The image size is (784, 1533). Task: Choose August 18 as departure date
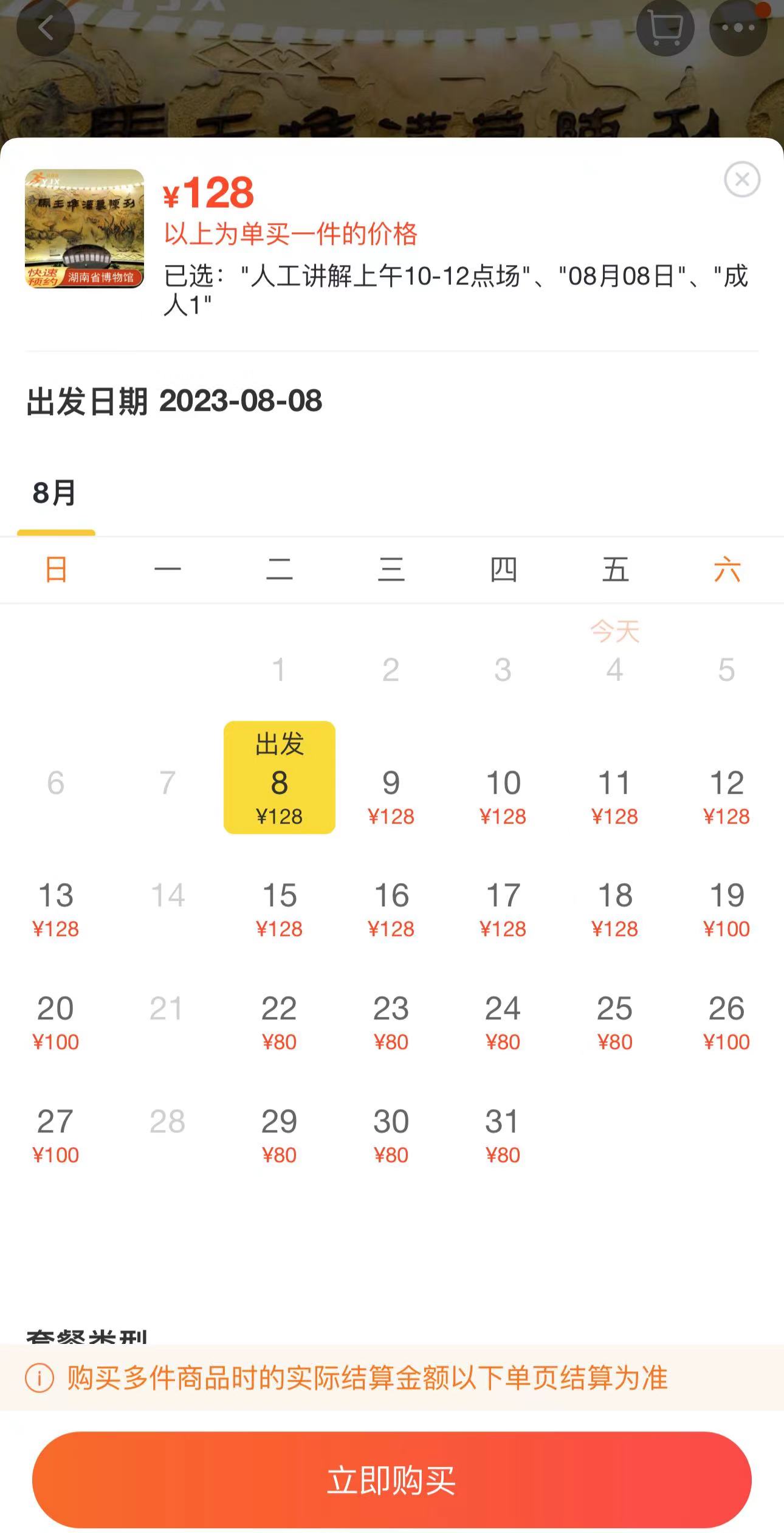pyautogui.click(x=614, y=908)
